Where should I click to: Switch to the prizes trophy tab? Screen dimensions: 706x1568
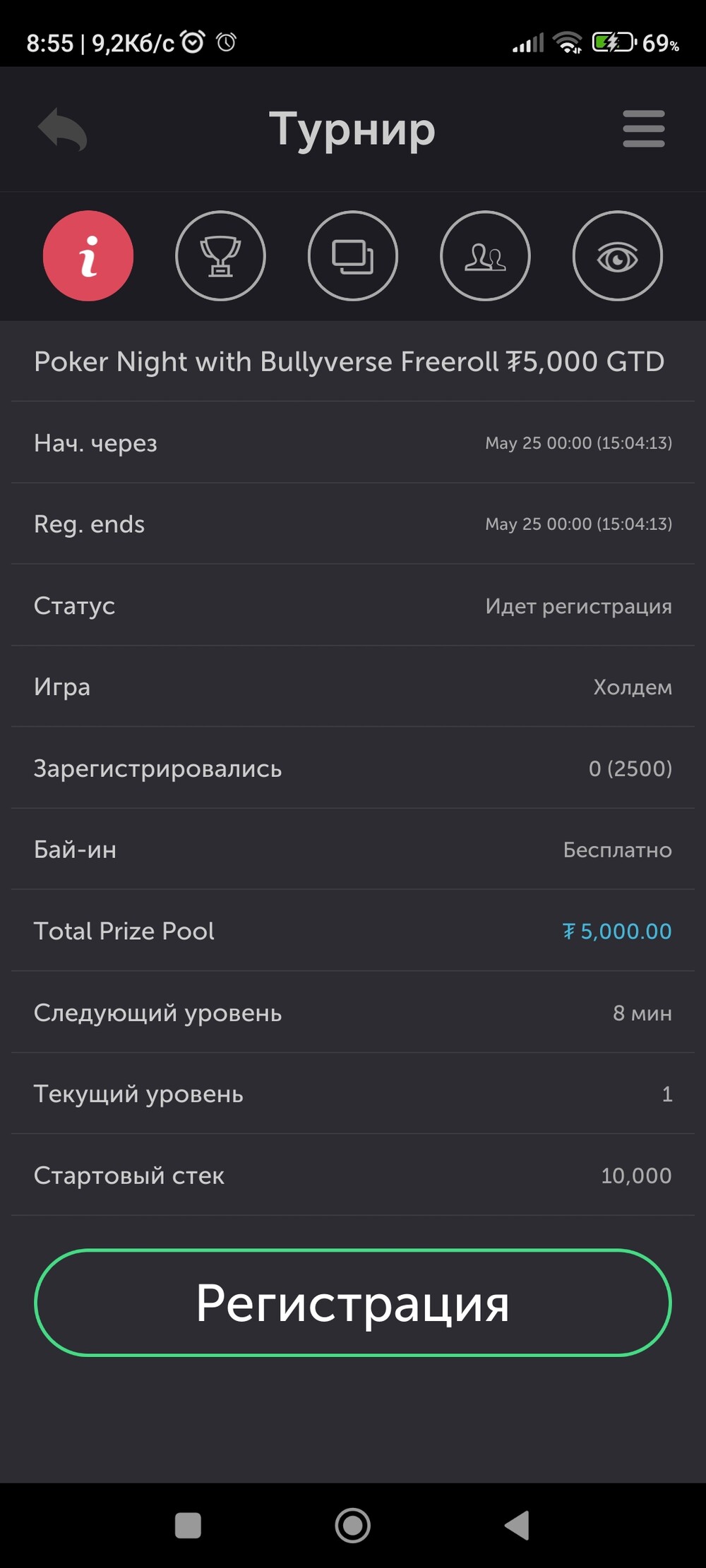[x=220, y=255]
